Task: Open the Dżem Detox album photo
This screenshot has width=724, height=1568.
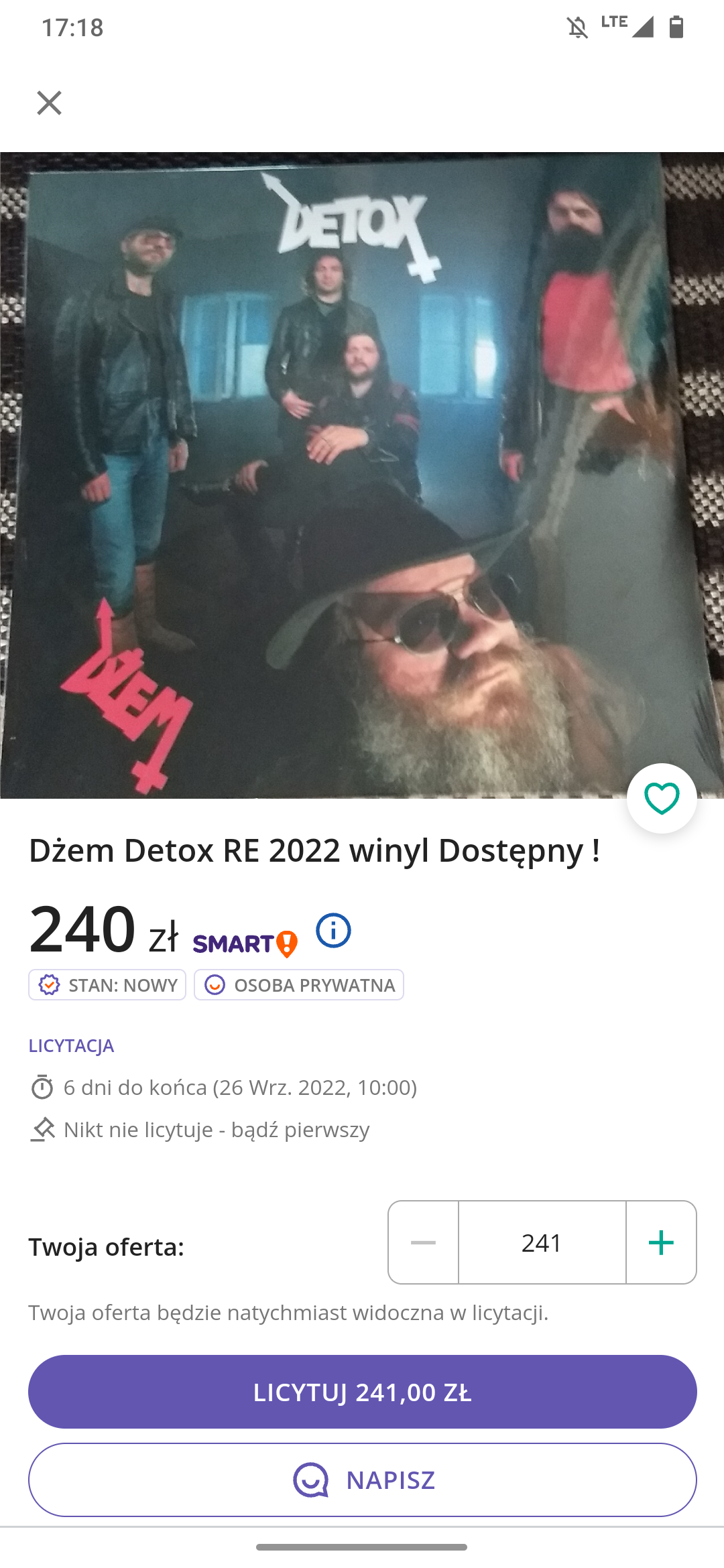Action: pos(362,476)
